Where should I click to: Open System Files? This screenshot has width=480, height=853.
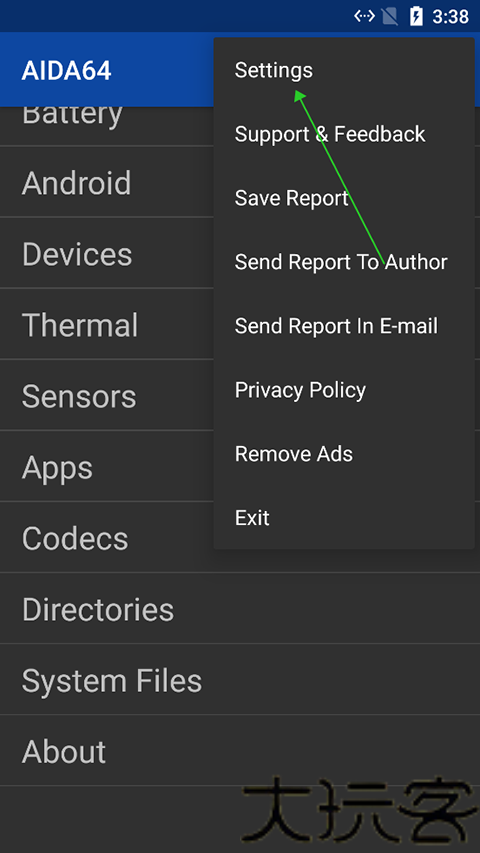tap(240, 680)
